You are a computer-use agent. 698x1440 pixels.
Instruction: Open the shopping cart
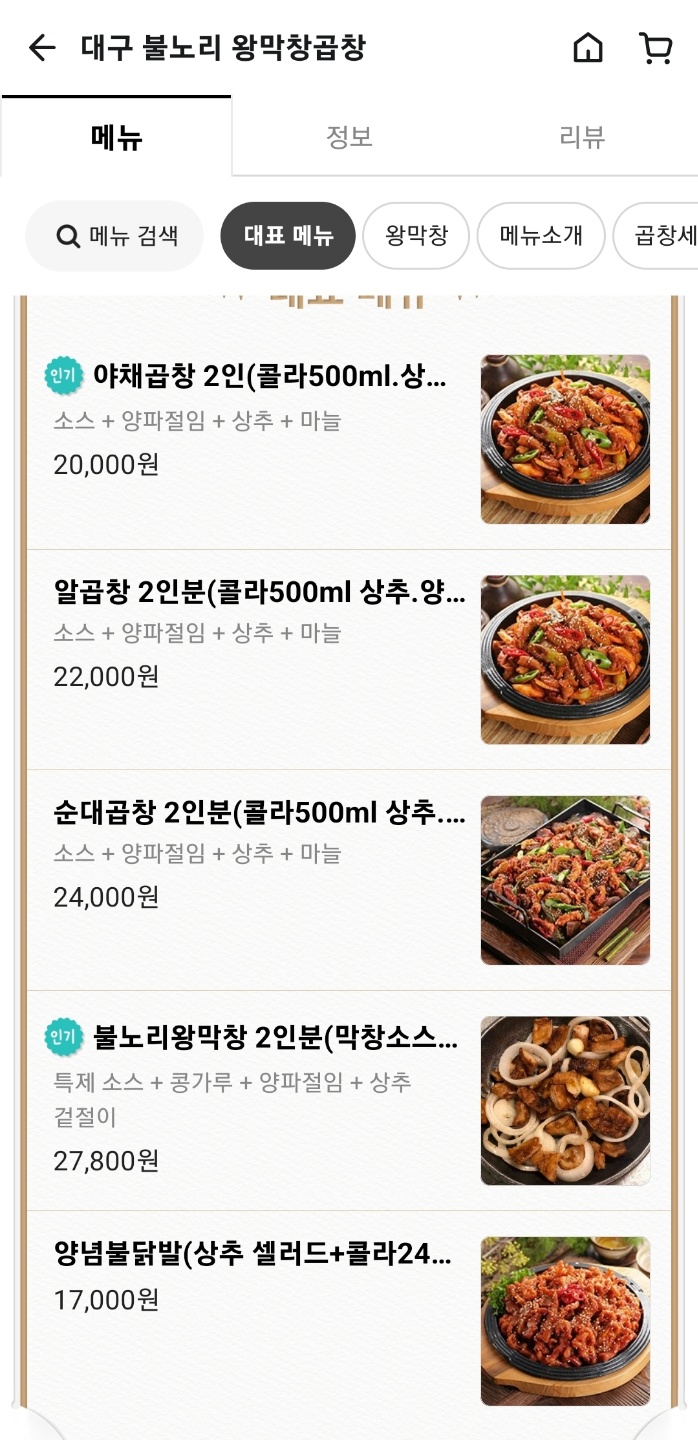point(655,48)
